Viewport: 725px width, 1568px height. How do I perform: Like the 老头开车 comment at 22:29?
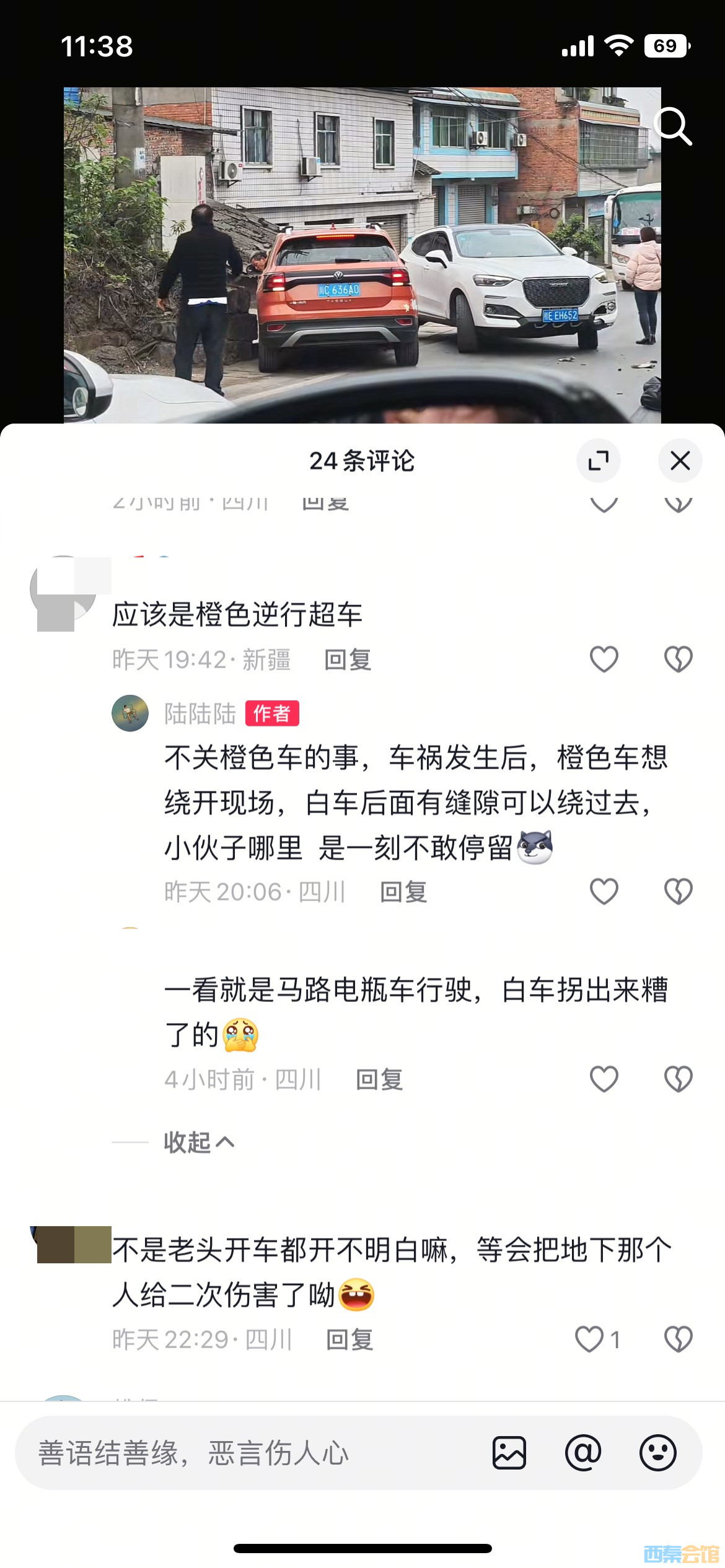point(590,1339)
